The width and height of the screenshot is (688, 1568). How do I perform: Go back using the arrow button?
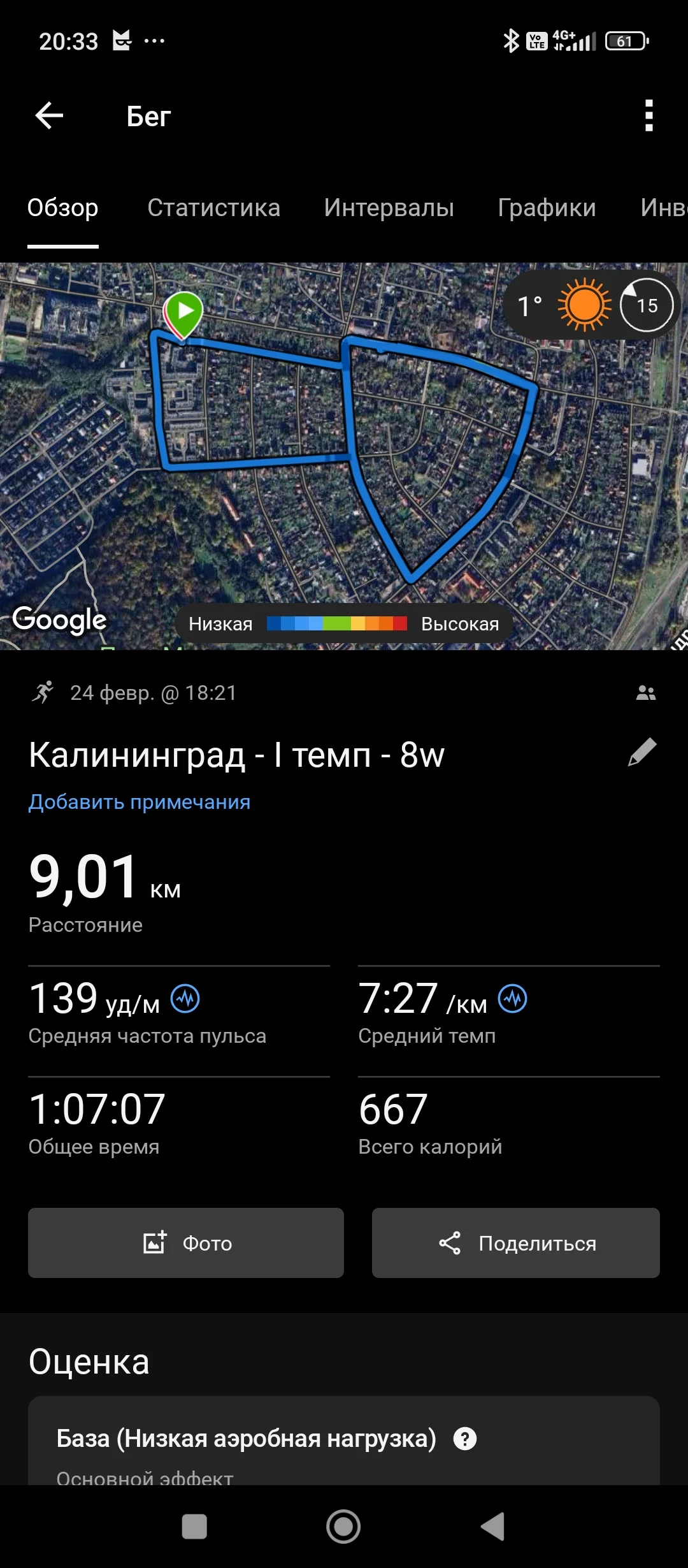pos(48,115)
